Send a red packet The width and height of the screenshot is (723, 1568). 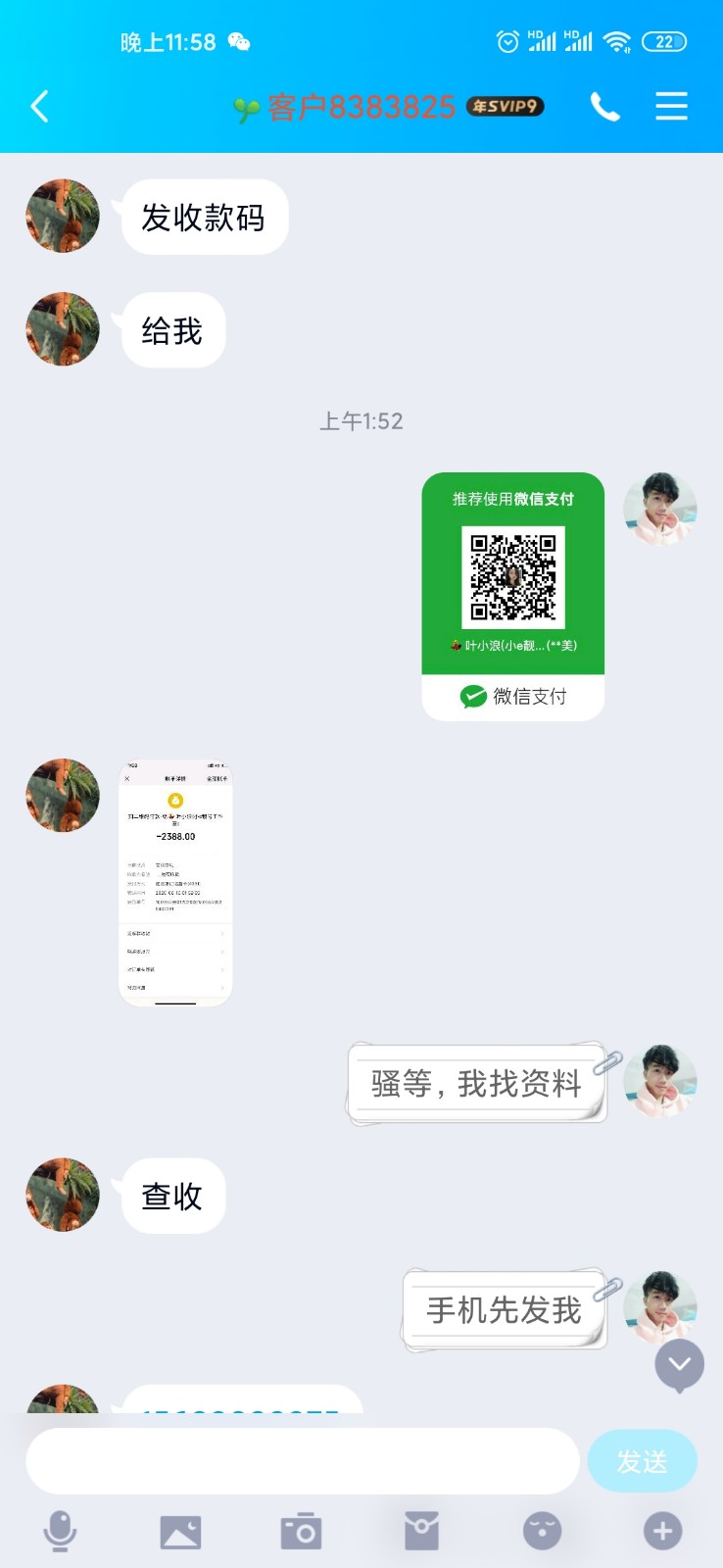[421, 1531]
